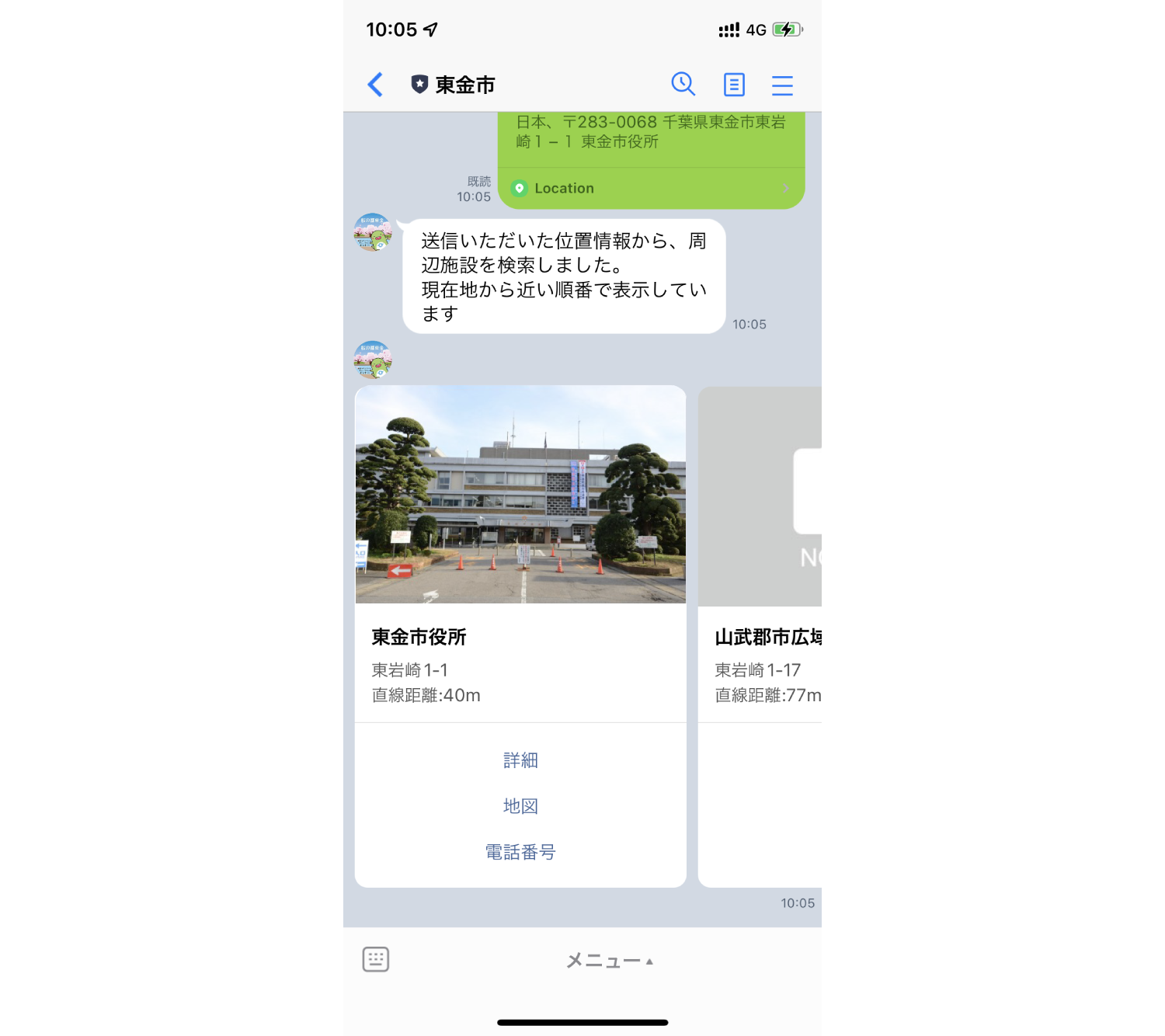Open 東金市 account avatar above cards
Image resolution: width=1165 pixels, height=1036 pixels.
click(x=373, y=360)
